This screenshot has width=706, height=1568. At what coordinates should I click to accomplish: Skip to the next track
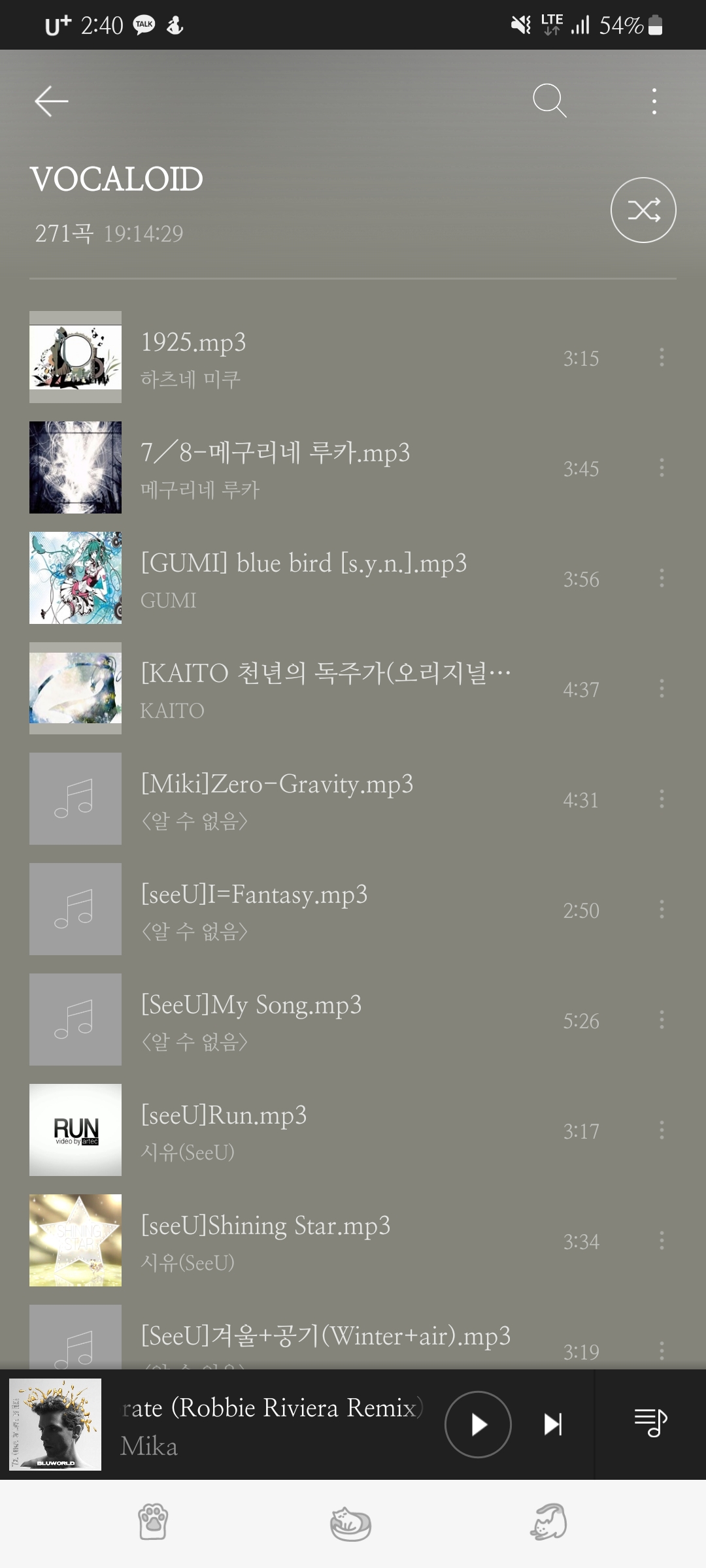[x=553, y=1424]
